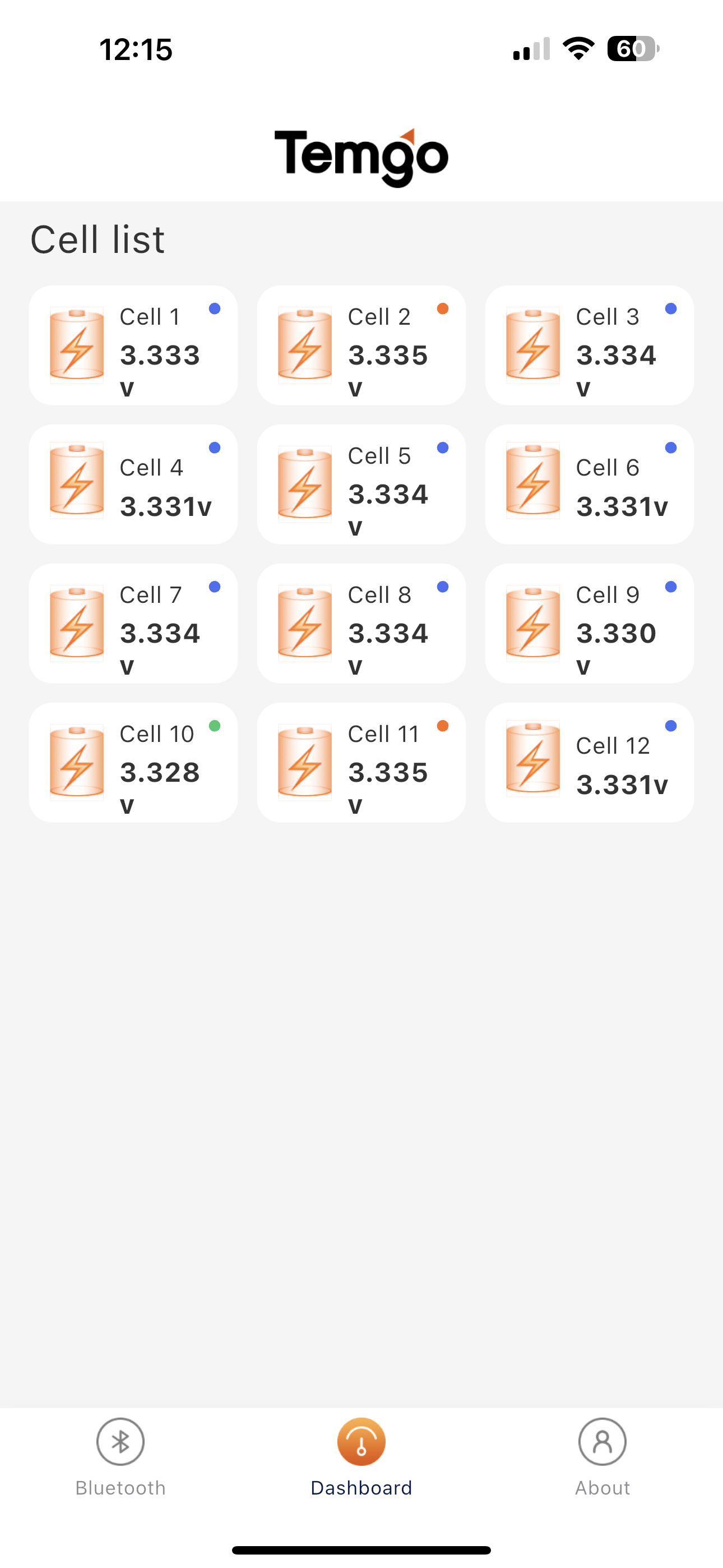This screenshot has height=1568, width=723.
Task: Open the Cell 1 card
Action: click(x=133, y=345)
